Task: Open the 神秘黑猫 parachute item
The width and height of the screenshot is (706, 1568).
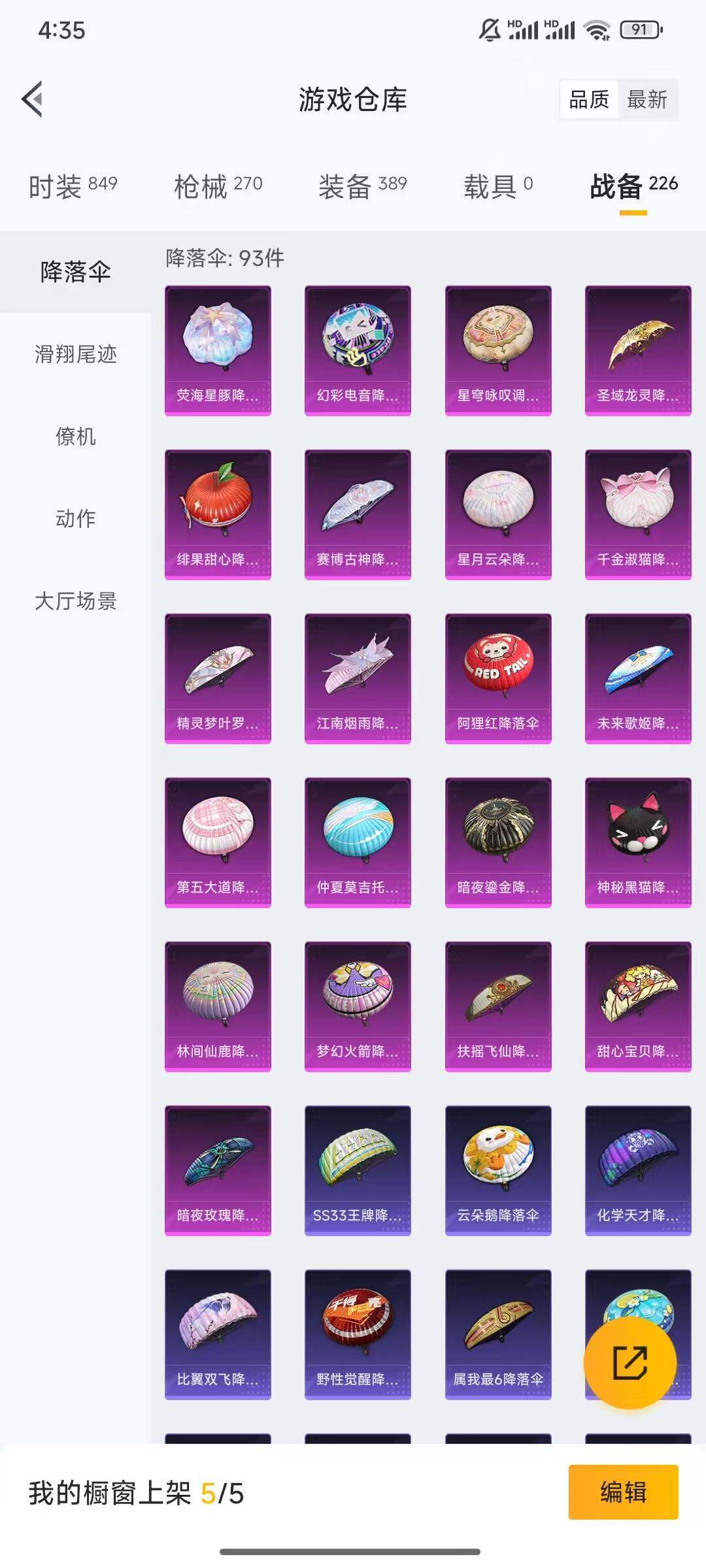Action: click(638, 842)
